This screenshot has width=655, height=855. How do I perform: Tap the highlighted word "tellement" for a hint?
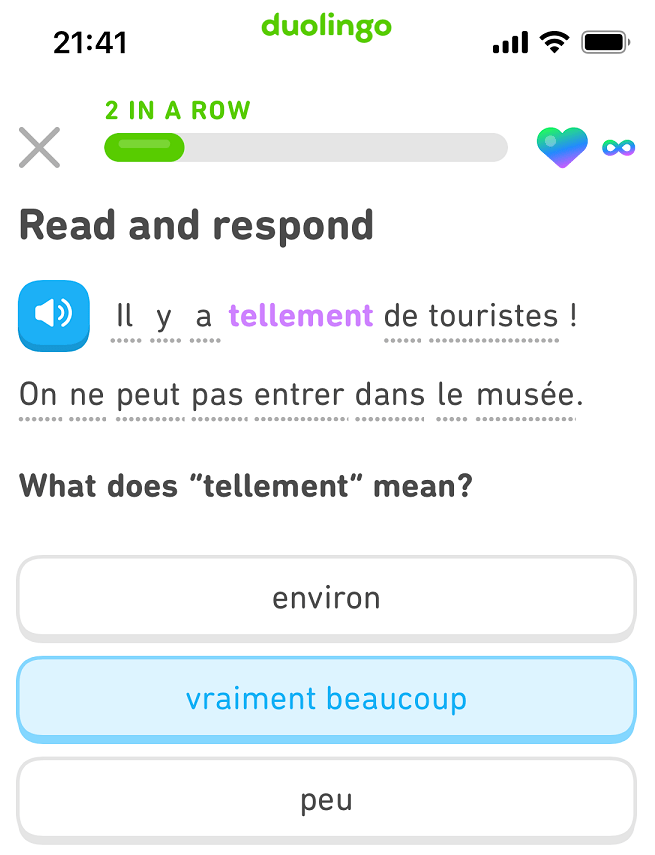tap(300, 316)
